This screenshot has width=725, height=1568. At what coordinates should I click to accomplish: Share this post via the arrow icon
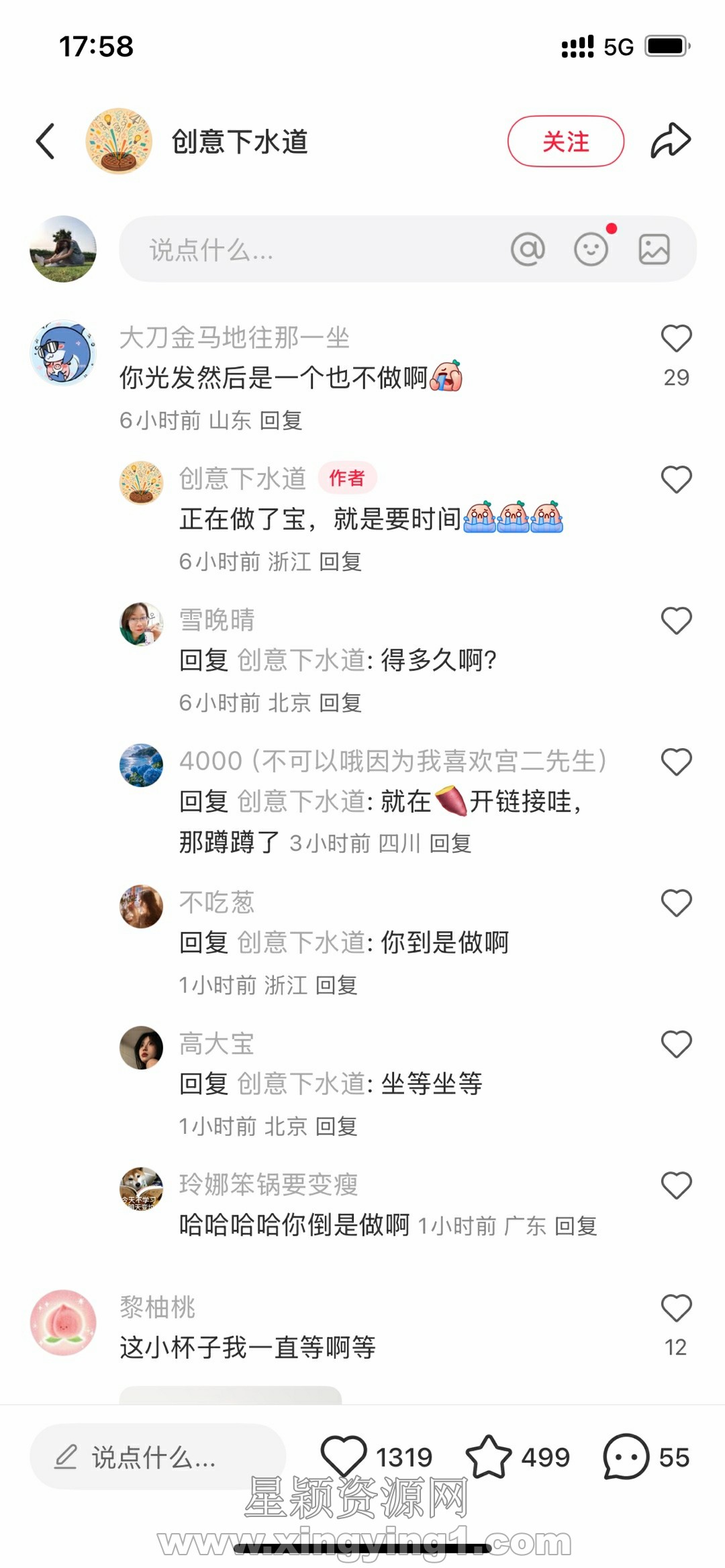coord(670,141)
